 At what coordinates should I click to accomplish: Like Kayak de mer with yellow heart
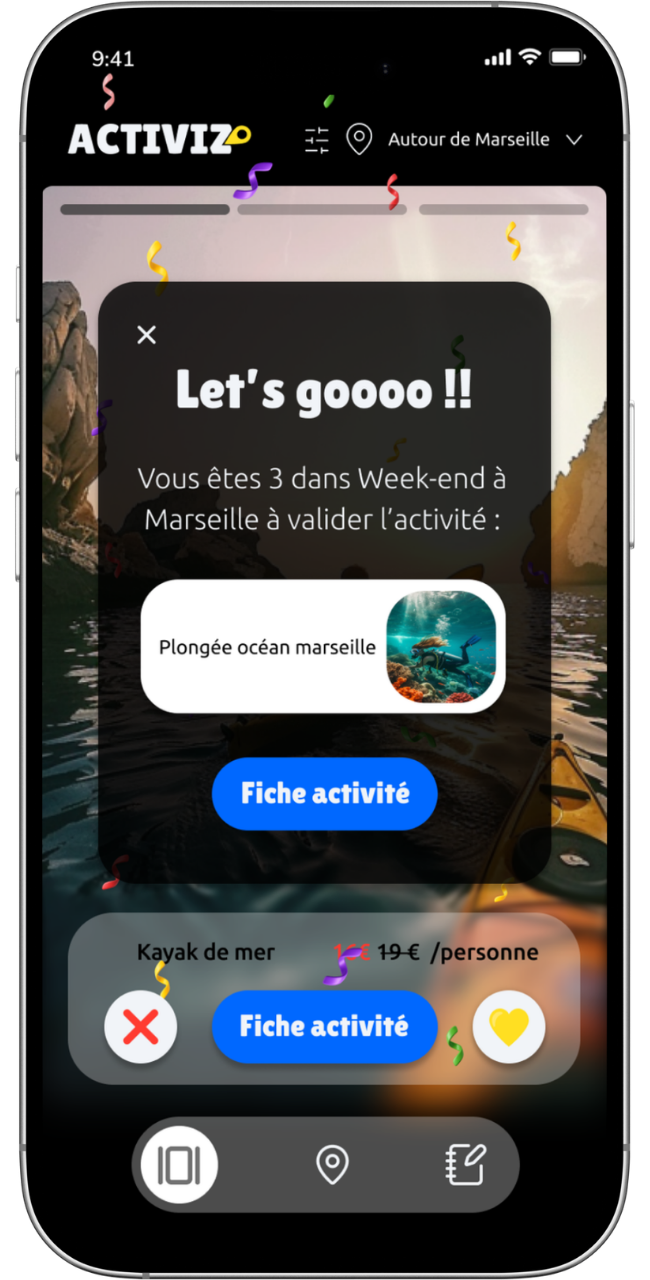coord(508,1026)
